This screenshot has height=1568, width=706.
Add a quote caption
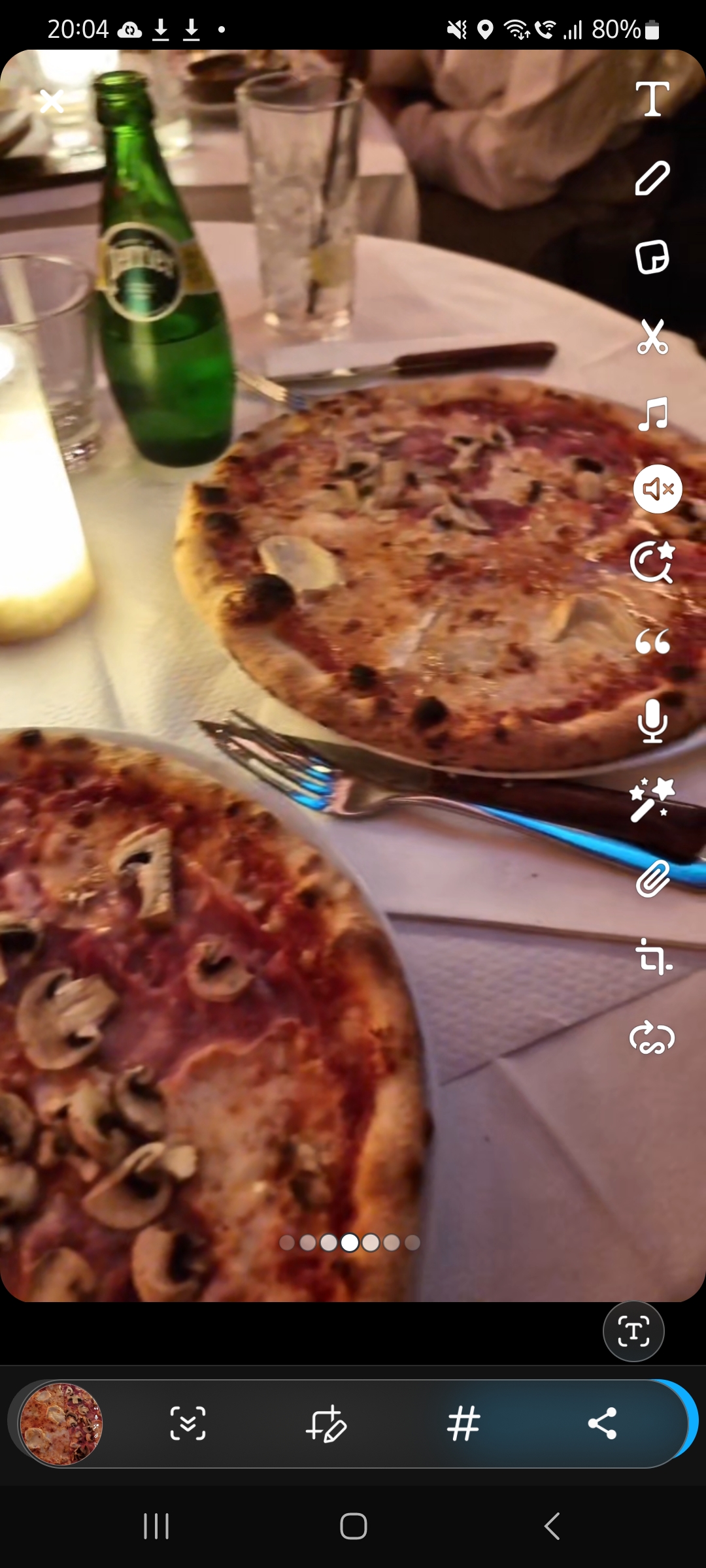[652, 642]
